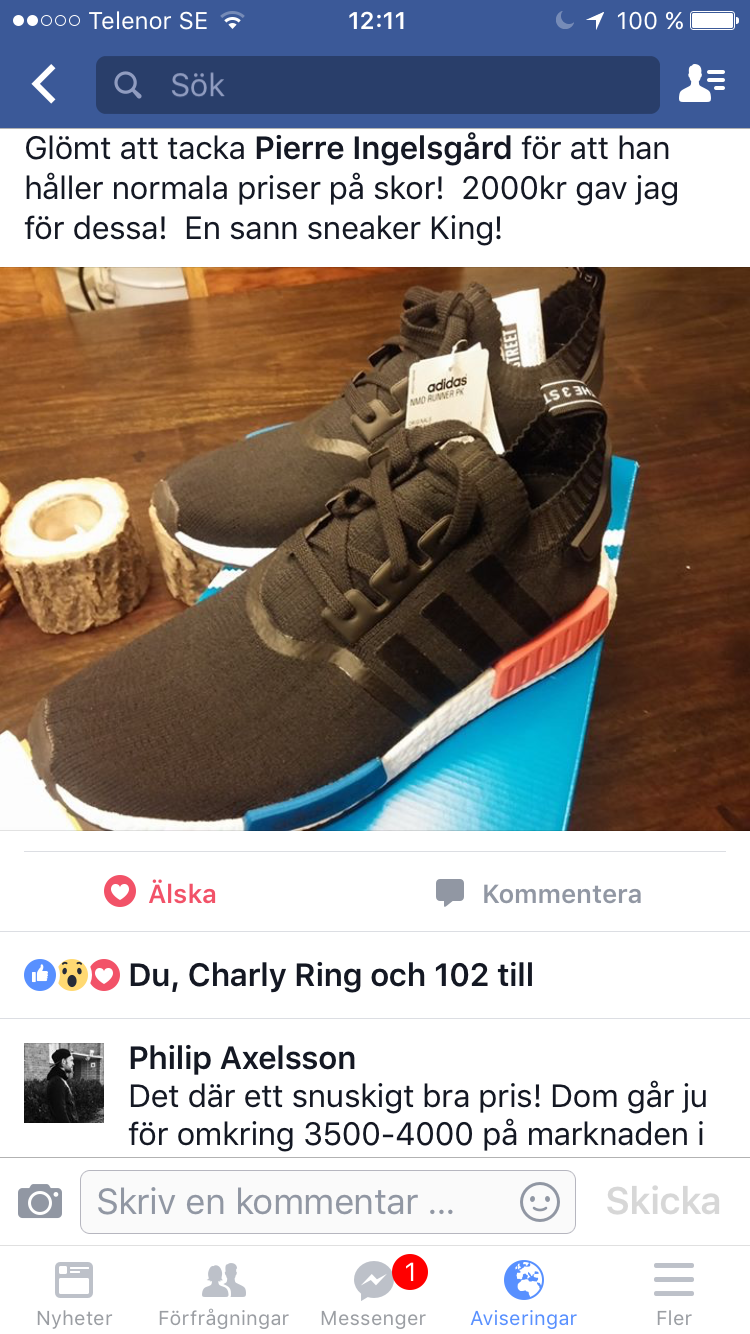Image resolution: width=750 pixels, height=1334 pixels.
Task: View who reacted: Du, Charly Ring och 102 till
Action: coord(279,975)
